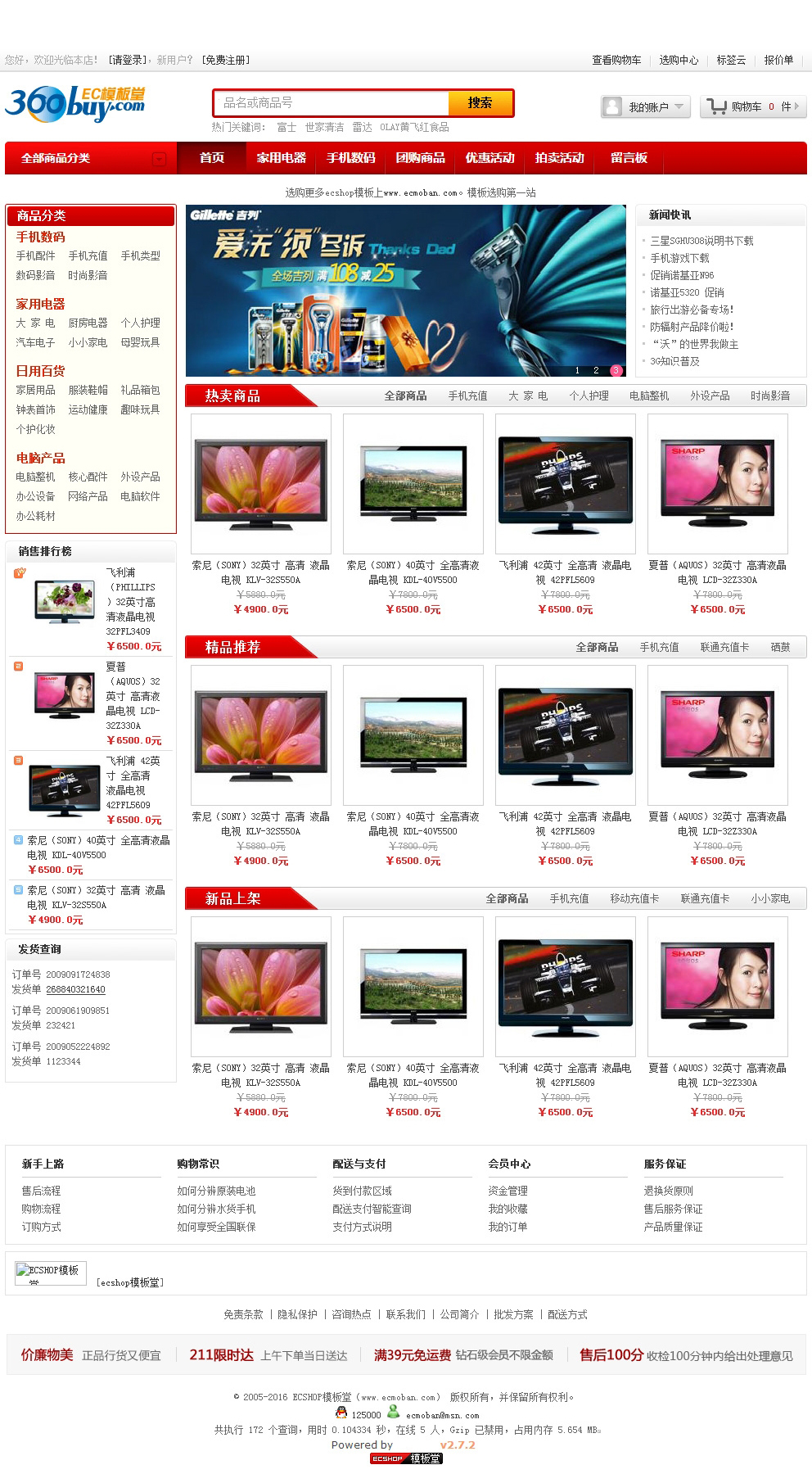
Task: Open the 我的账户 dropdown
Action: click(x=646, y=107)
